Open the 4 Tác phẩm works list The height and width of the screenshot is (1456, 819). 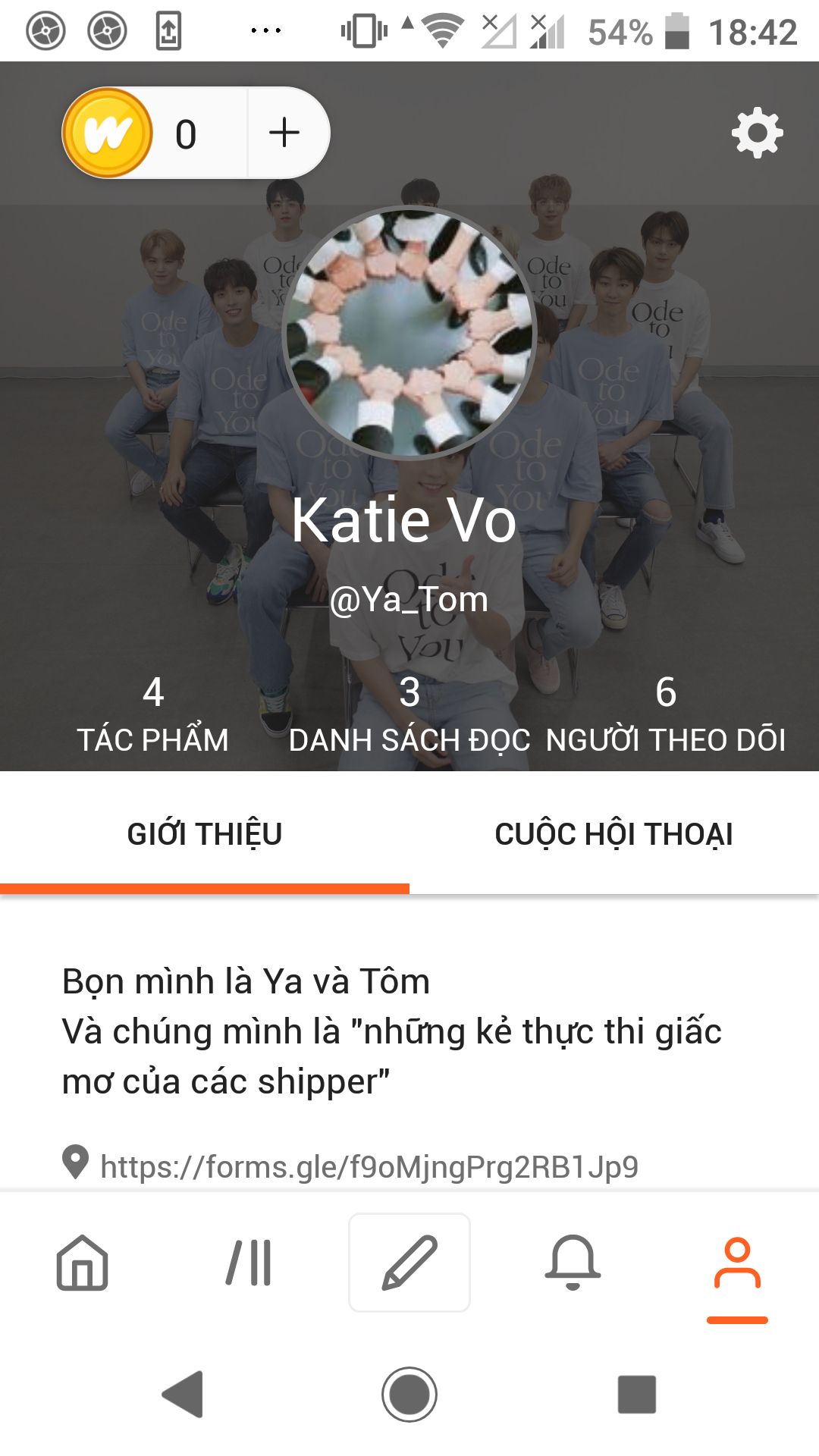pyautogui.click(x=153, y=714)
